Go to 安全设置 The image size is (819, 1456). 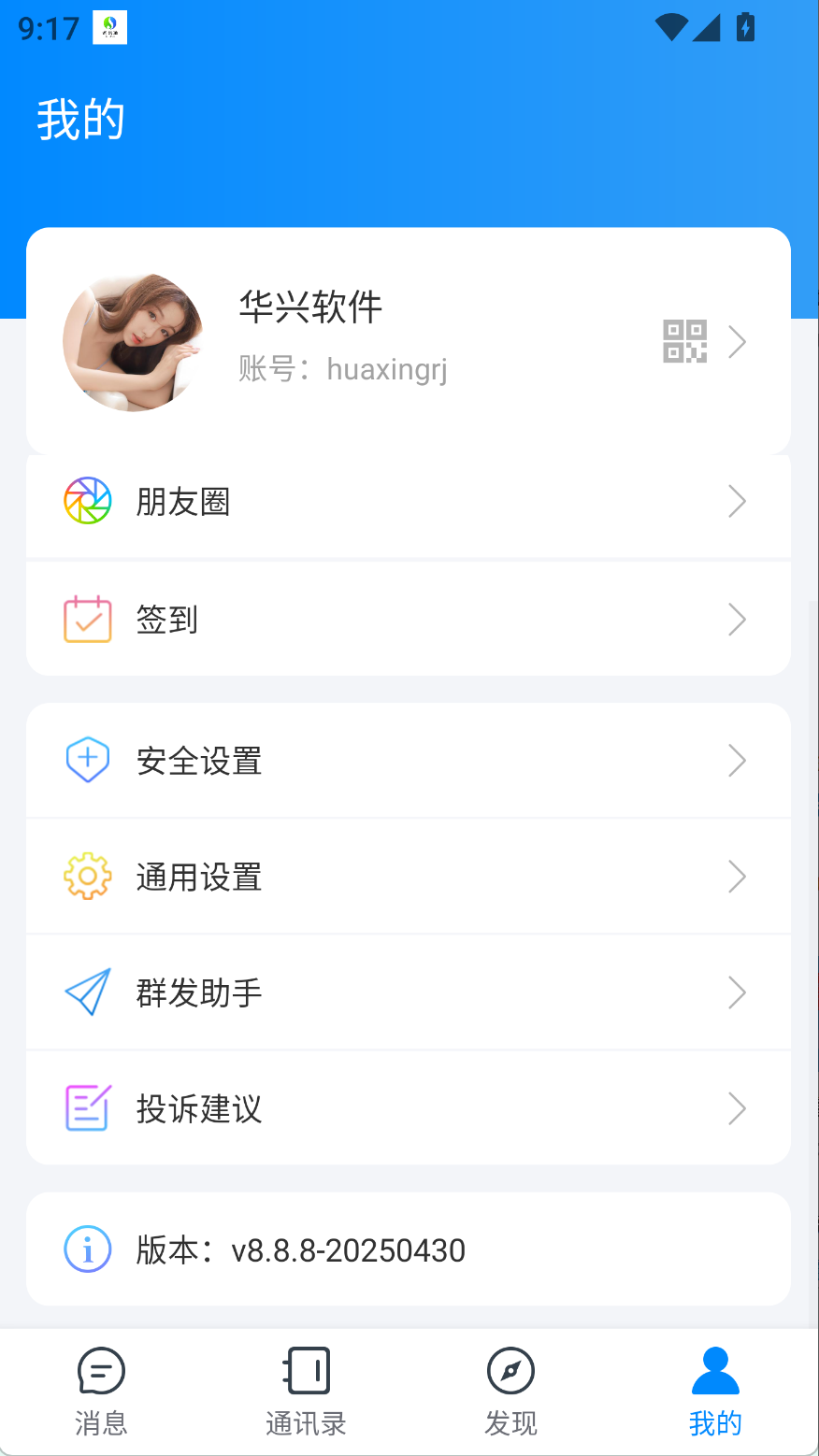pyautogui.click(x=409, y=761)
